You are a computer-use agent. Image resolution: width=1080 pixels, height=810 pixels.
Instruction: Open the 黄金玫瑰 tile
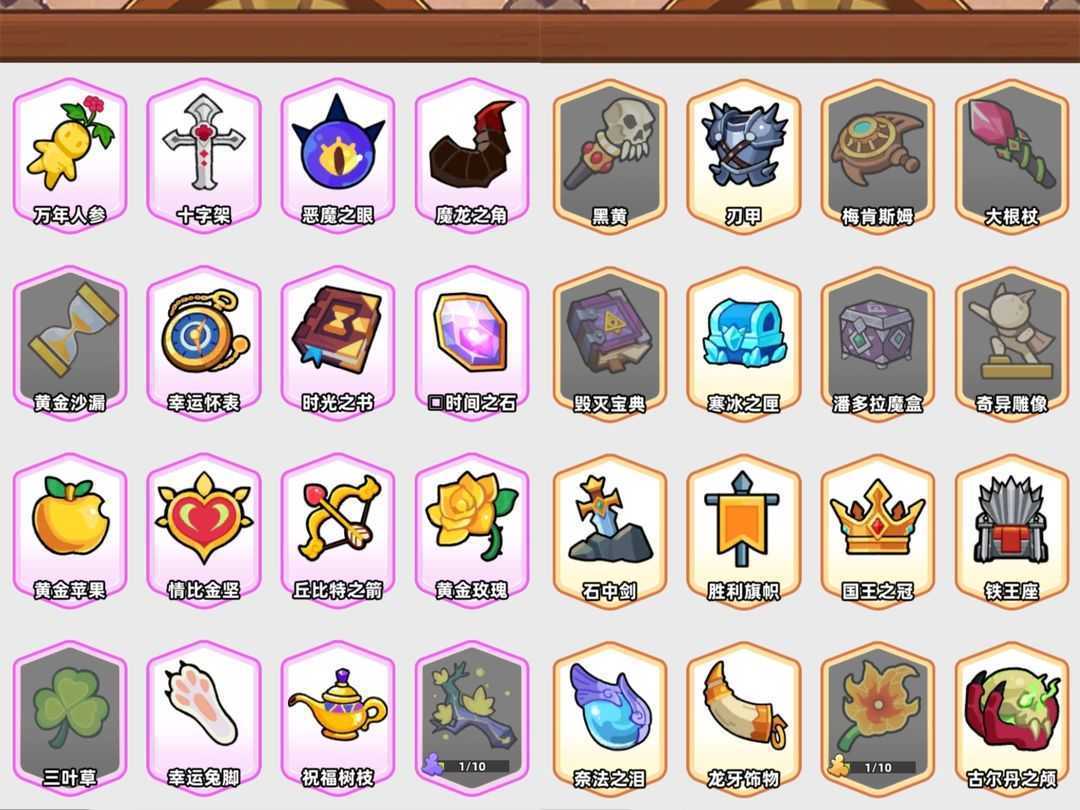pyautogui.click(x=472, y=528)
